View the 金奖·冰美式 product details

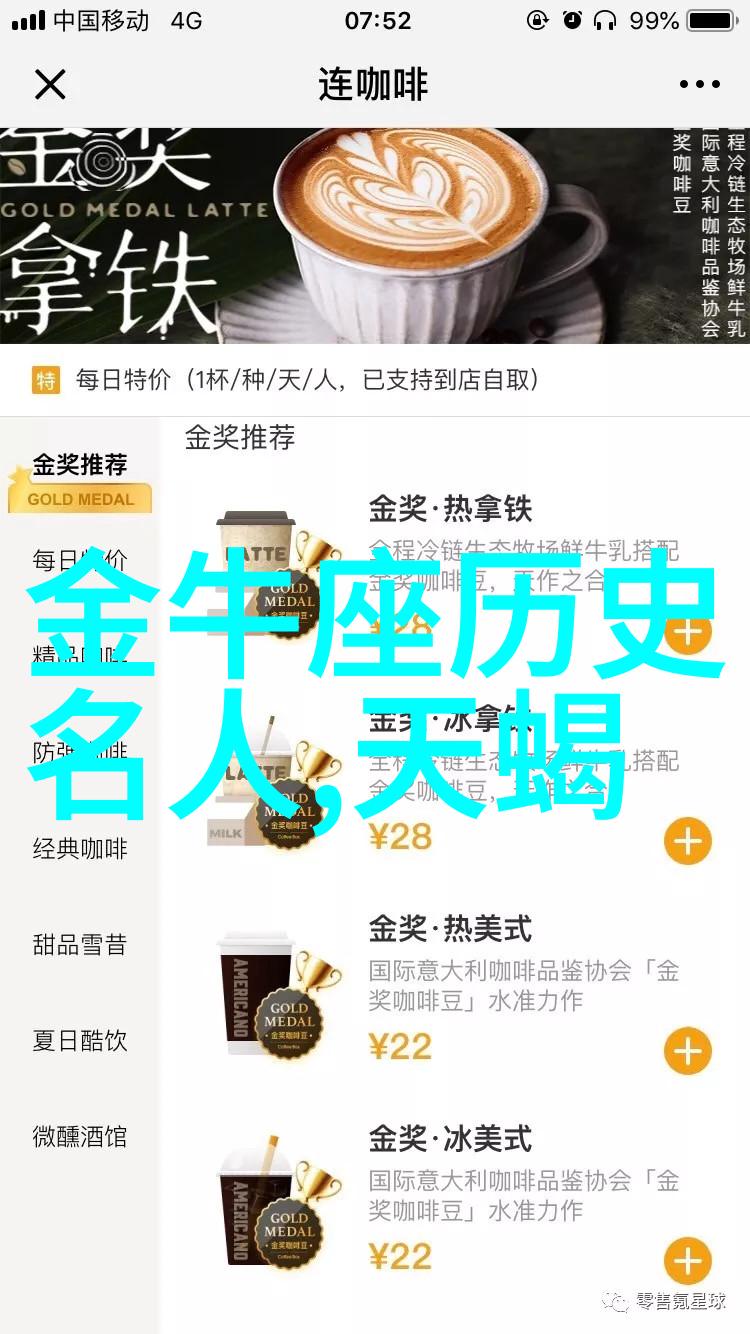[450, 1139]
